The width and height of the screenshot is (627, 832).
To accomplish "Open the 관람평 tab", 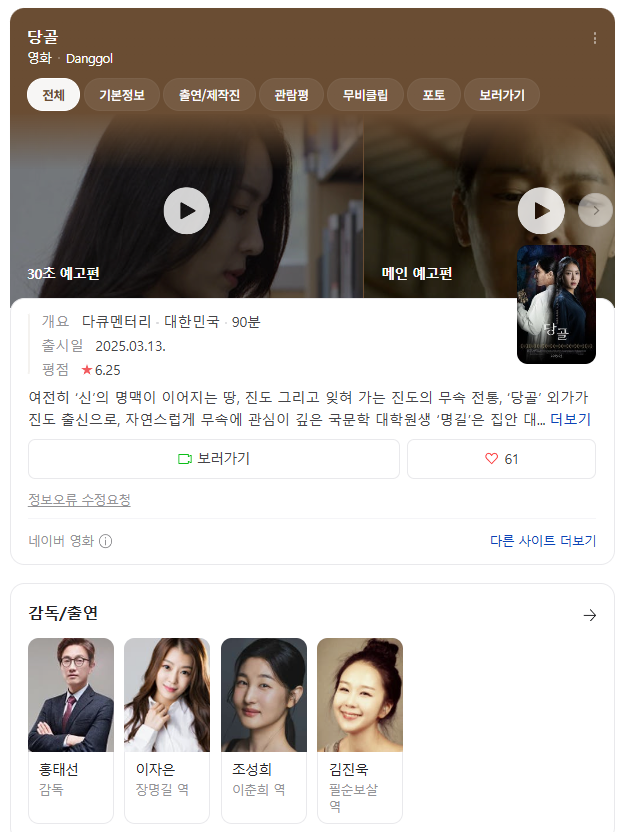I will [292, 95].
